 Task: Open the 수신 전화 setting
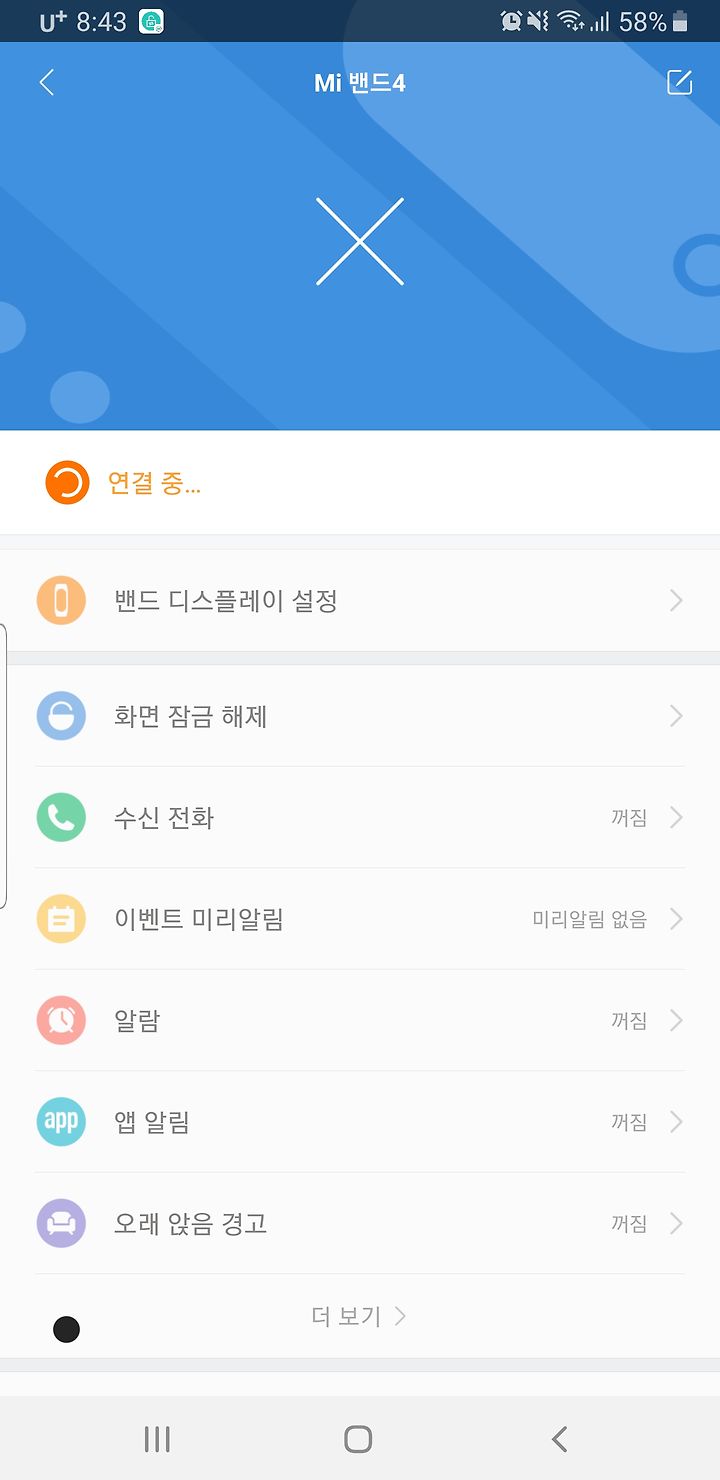point(360,818)
